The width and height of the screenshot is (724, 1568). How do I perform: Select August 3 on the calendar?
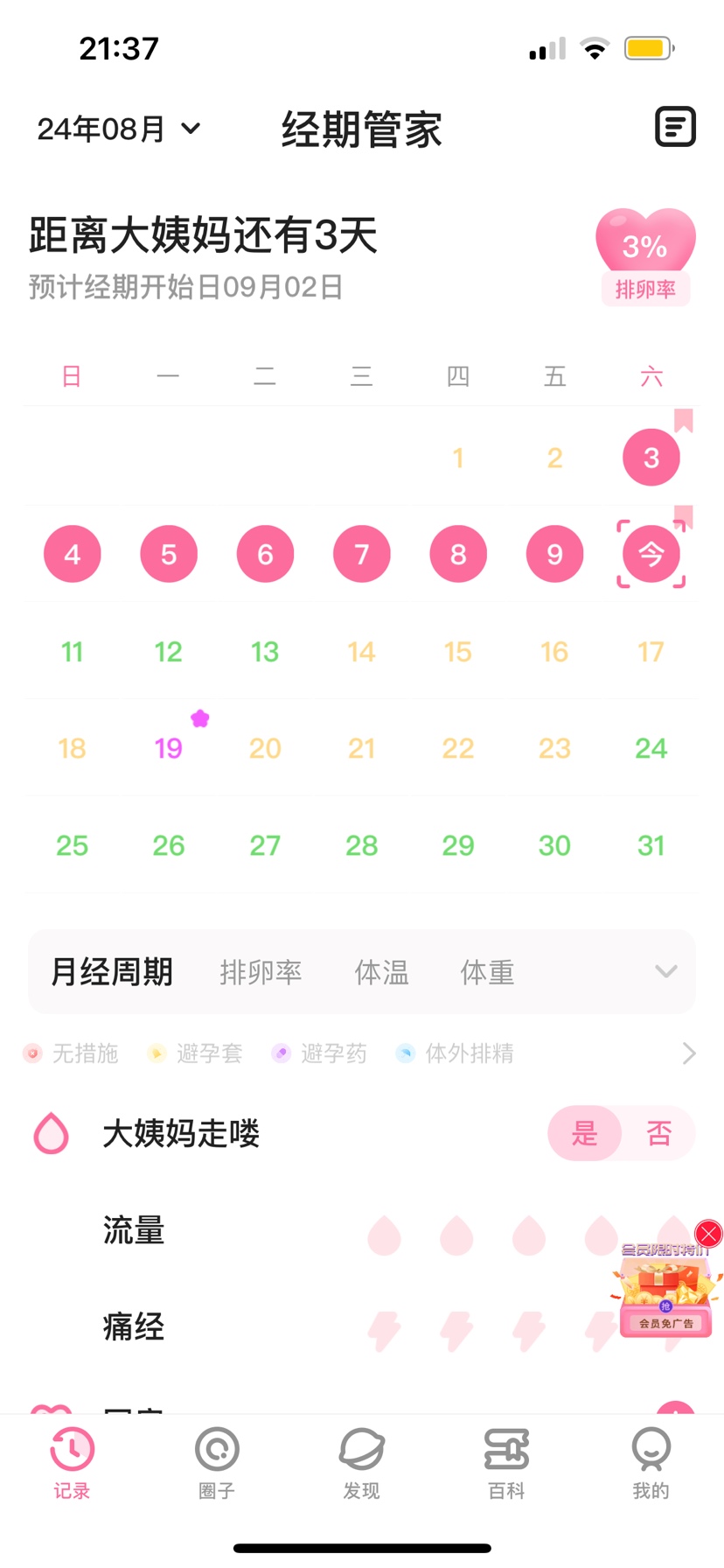[651, 458]
